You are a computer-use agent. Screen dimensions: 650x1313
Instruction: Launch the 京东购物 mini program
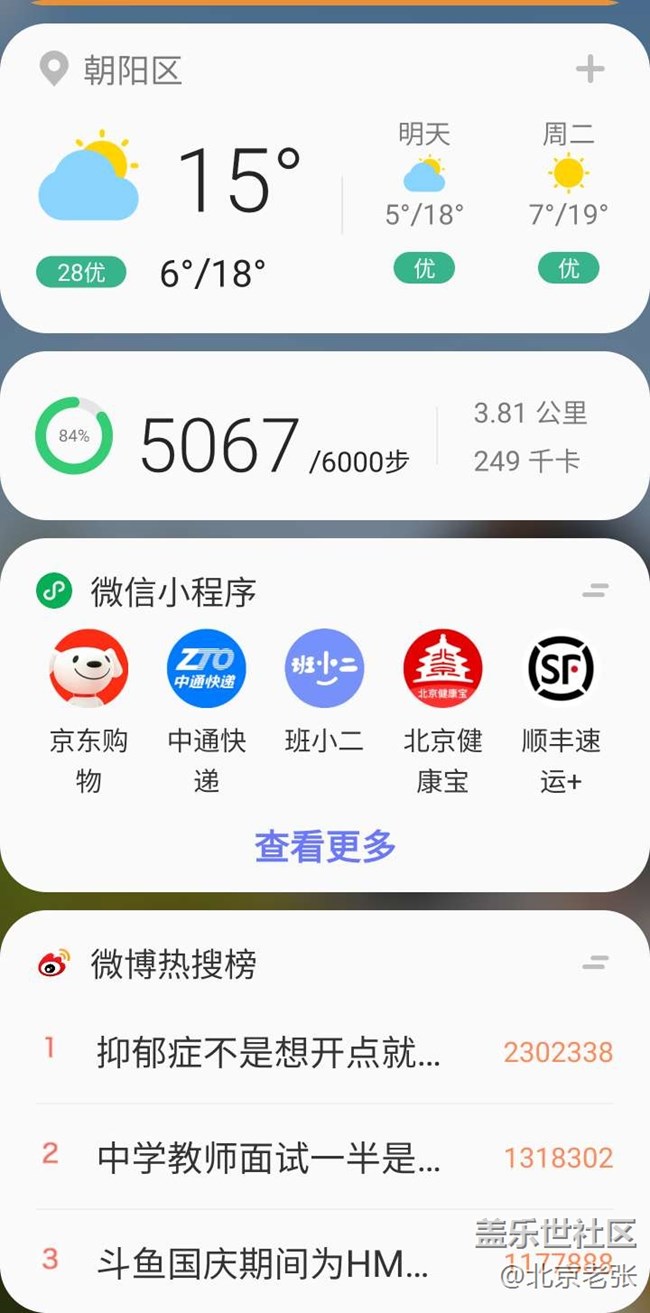(88, 669)
